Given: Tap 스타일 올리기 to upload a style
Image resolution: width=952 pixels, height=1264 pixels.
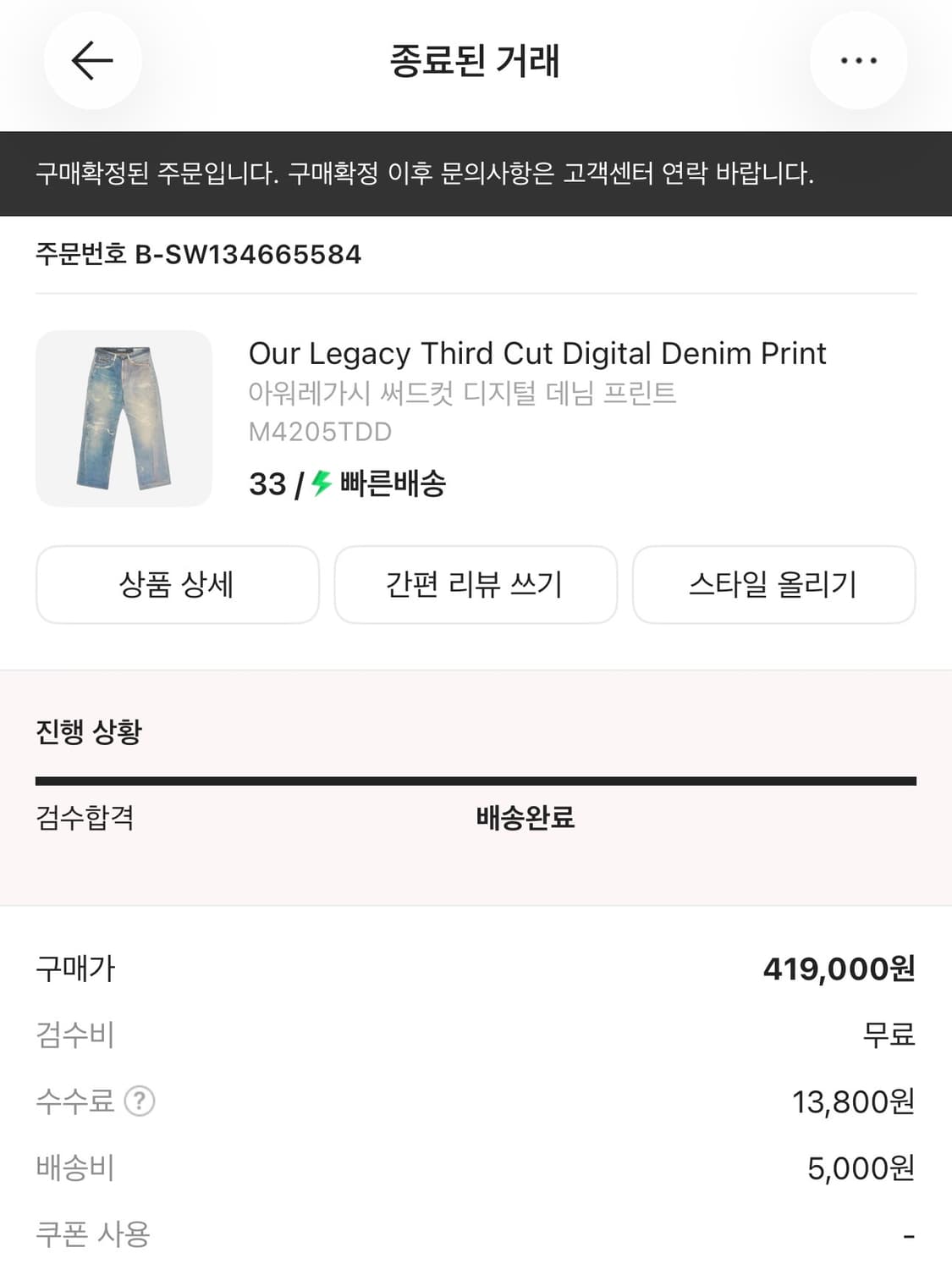Looking at the screenshot, I should [x=773, y=585].
